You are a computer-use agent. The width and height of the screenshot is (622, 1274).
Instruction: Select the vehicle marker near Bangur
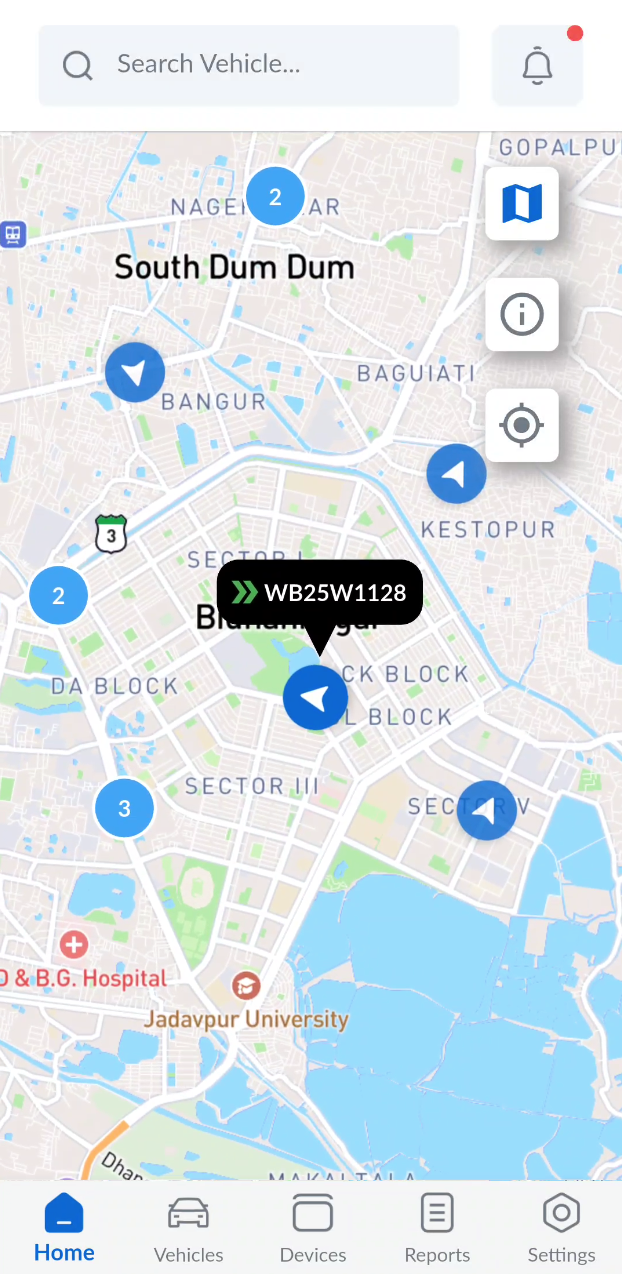(135, 373)
